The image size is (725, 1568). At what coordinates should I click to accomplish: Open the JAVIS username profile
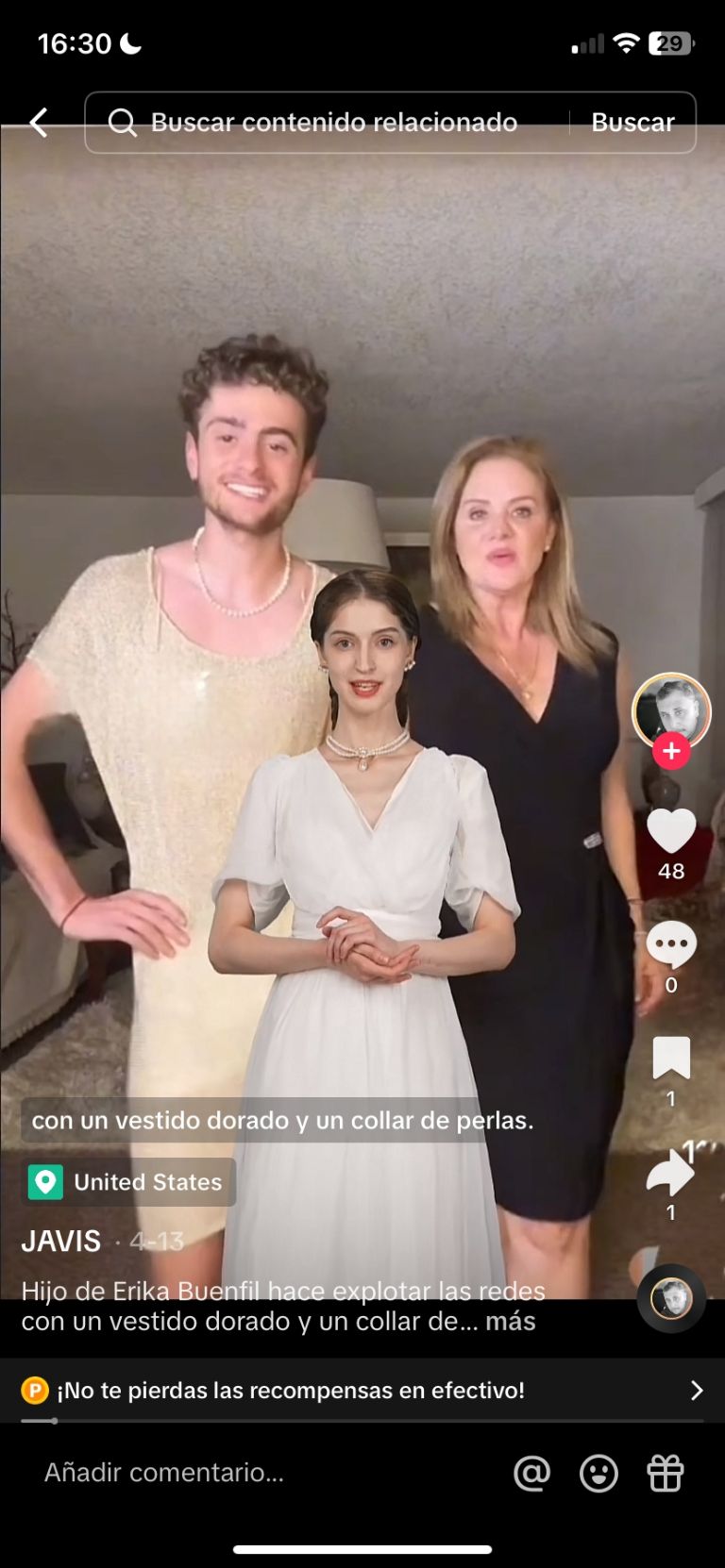[61, 1241]
